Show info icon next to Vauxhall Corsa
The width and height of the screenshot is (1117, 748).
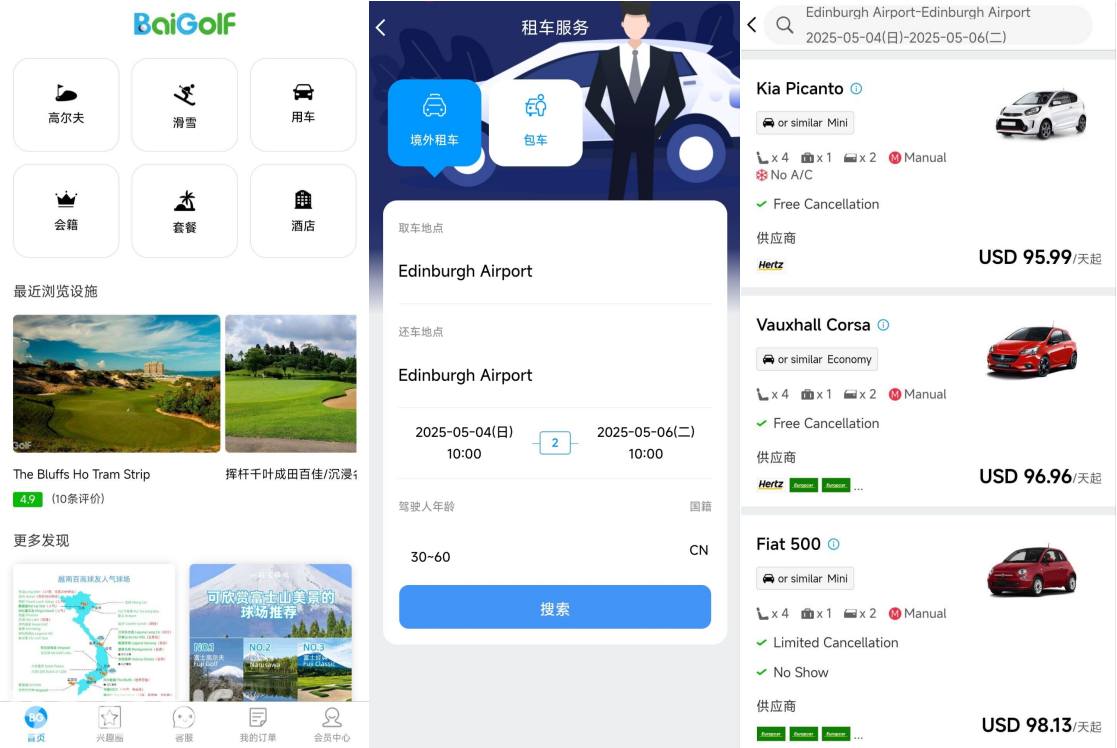coord(883,325)
